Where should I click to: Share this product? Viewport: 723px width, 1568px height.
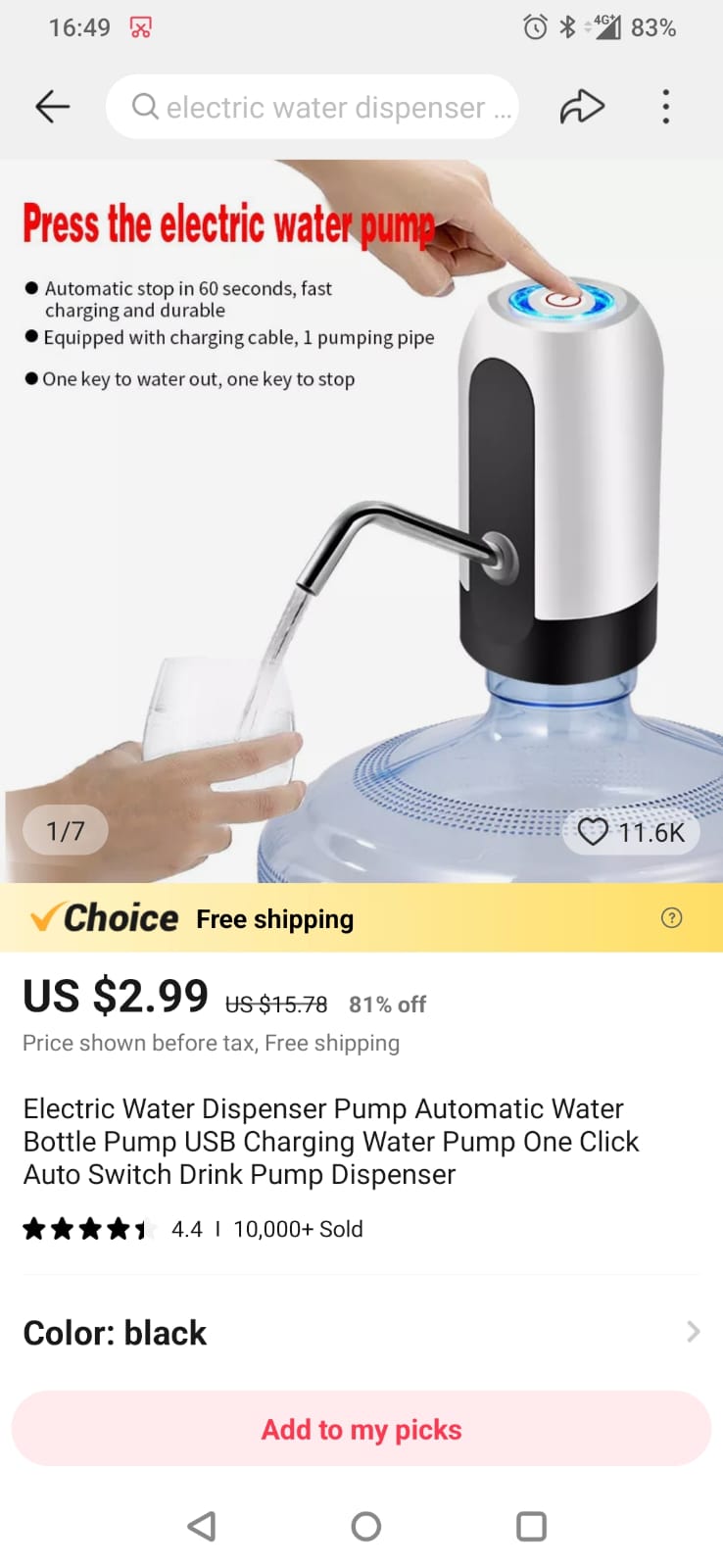(x=582, y=106)
